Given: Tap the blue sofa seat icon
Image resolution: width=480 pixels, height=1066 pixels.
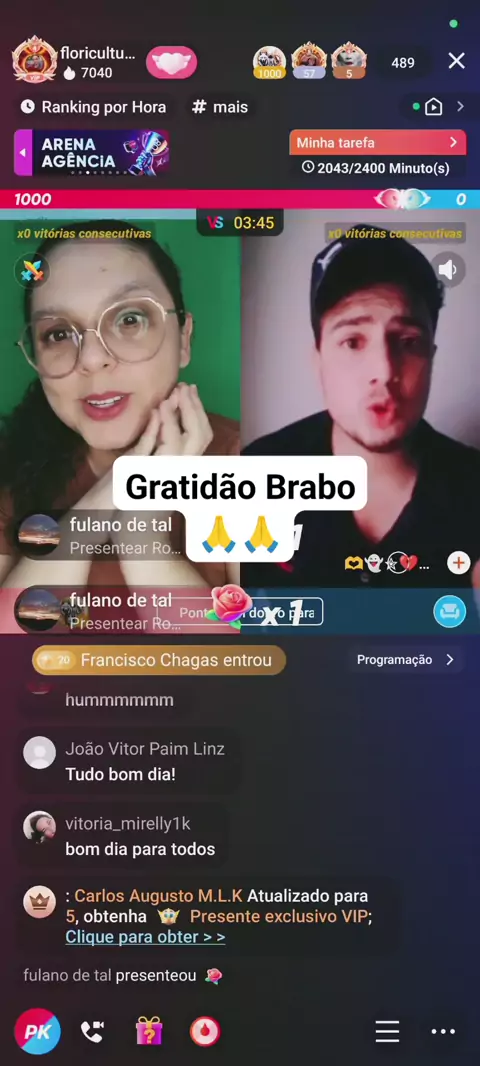Looking at the screenshot, I should tap(449, 611).
